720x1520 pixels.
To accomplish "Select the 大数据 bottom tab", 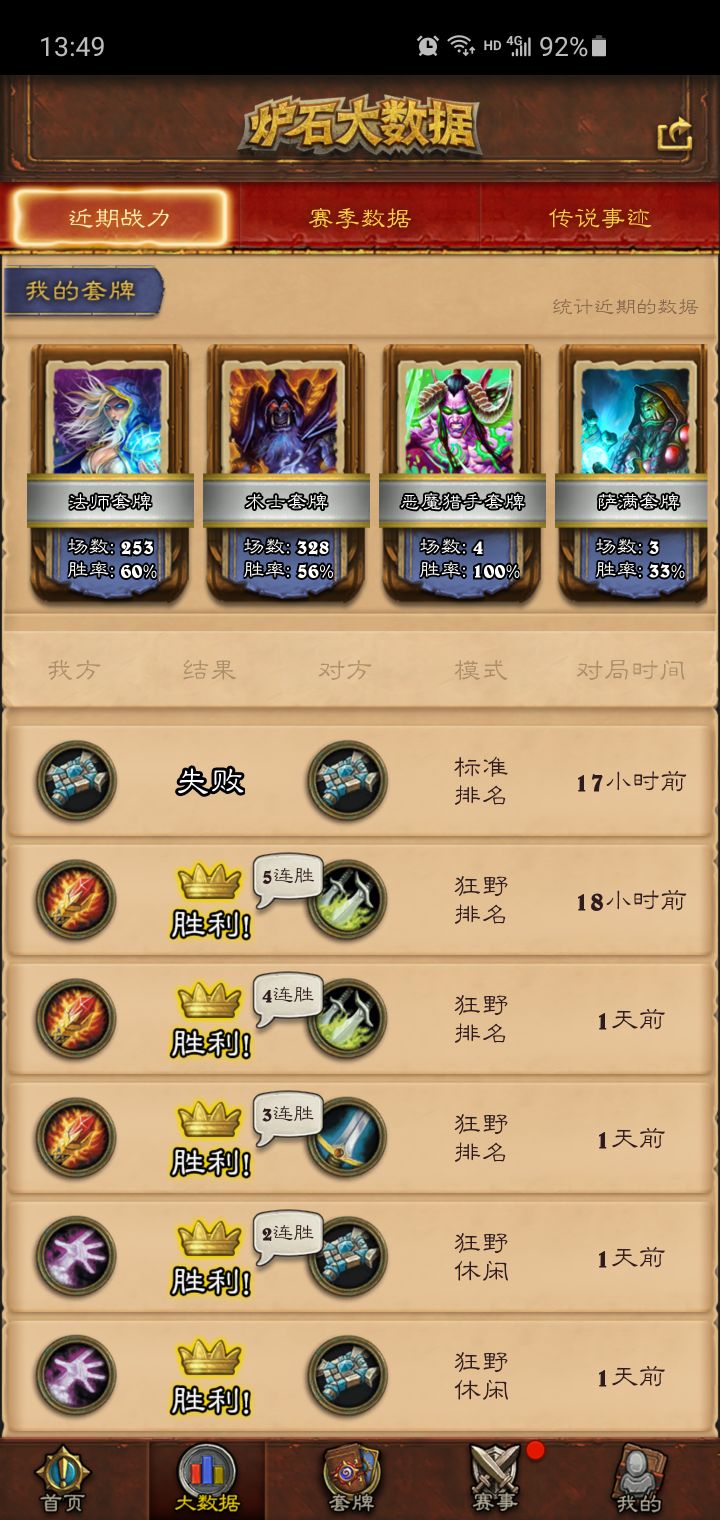I will 207,1480.
